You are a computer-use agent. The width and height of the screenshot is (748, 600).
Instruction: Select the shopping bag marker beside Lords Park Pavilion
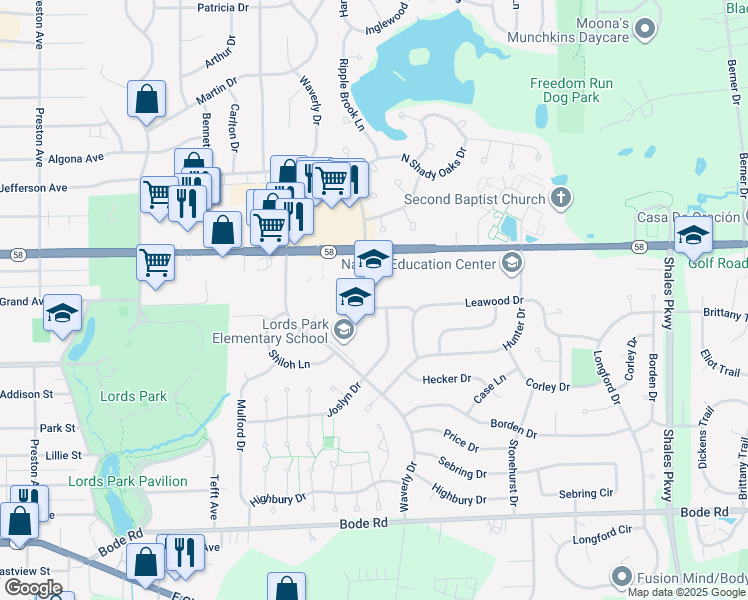(x=20, y=523)
